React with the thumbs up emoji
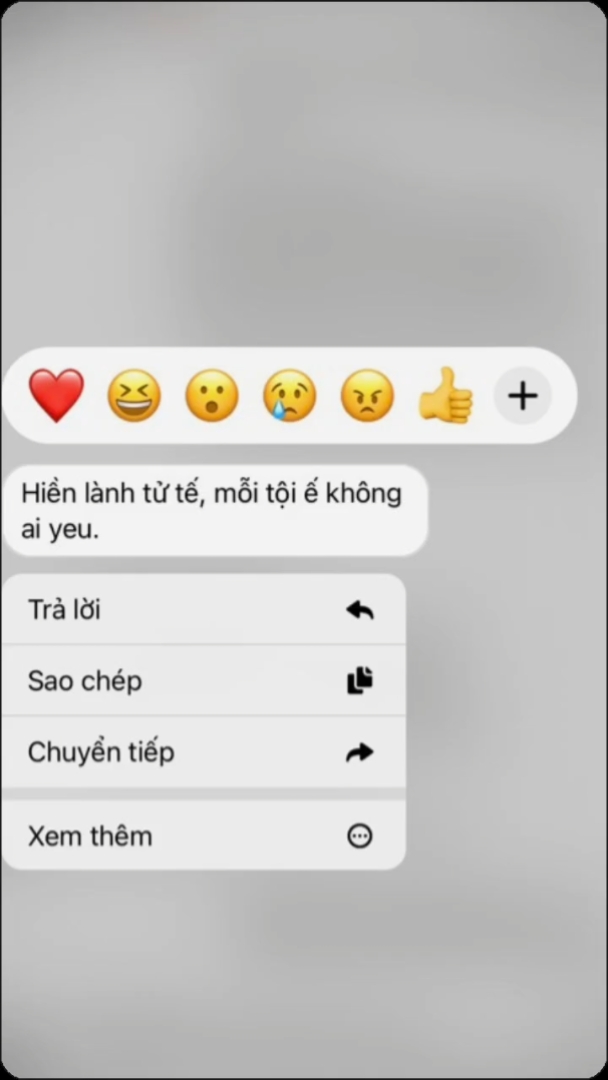608x1080 pixels. [445, 395]
